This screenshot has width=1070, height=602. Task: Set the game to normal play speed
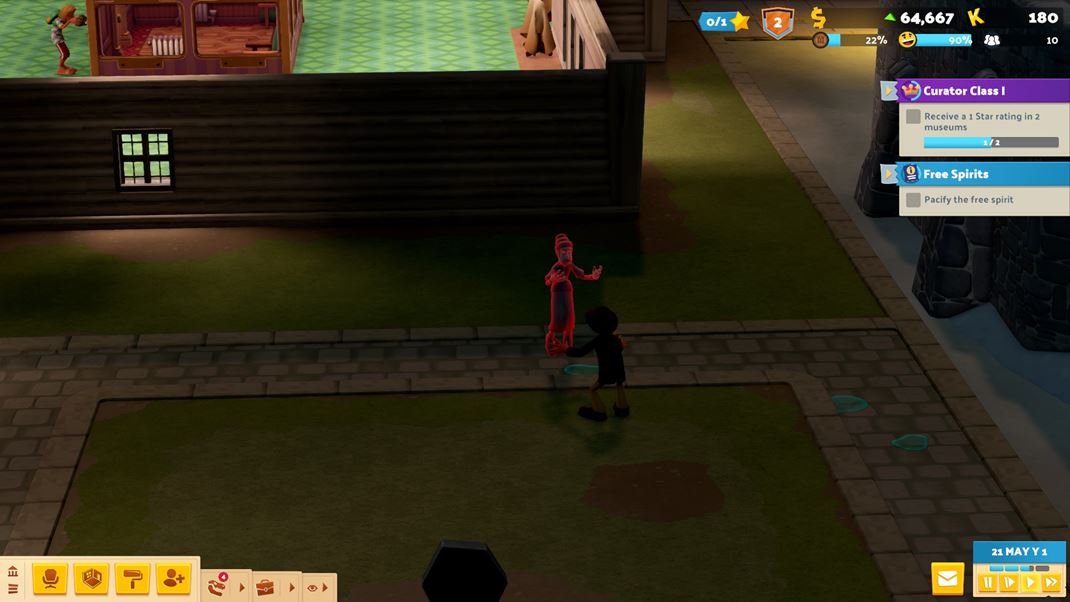(x=1030, y=582)
